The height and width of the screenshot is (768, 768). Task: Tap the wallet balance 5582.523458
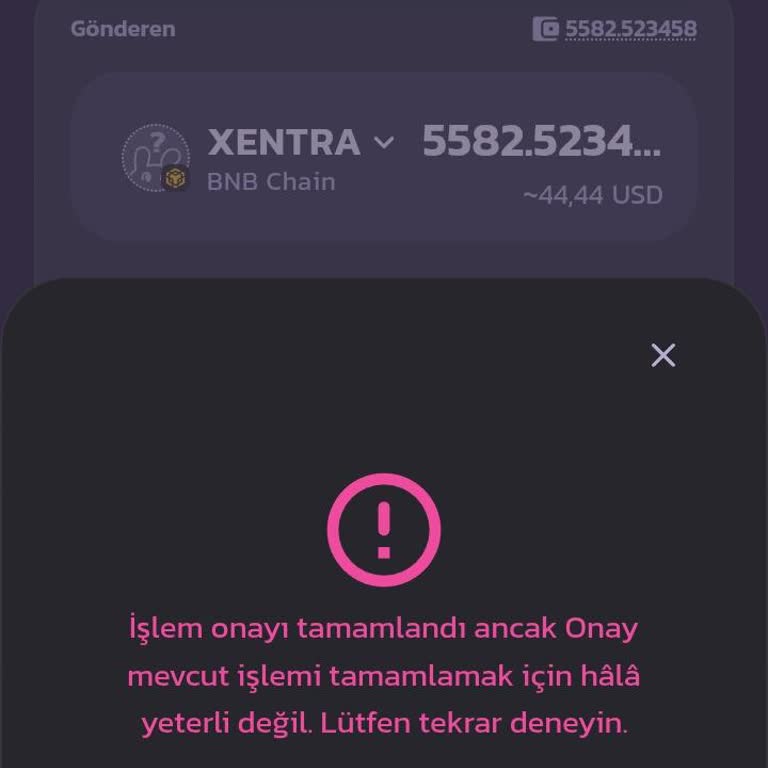[x=630, y=29]
